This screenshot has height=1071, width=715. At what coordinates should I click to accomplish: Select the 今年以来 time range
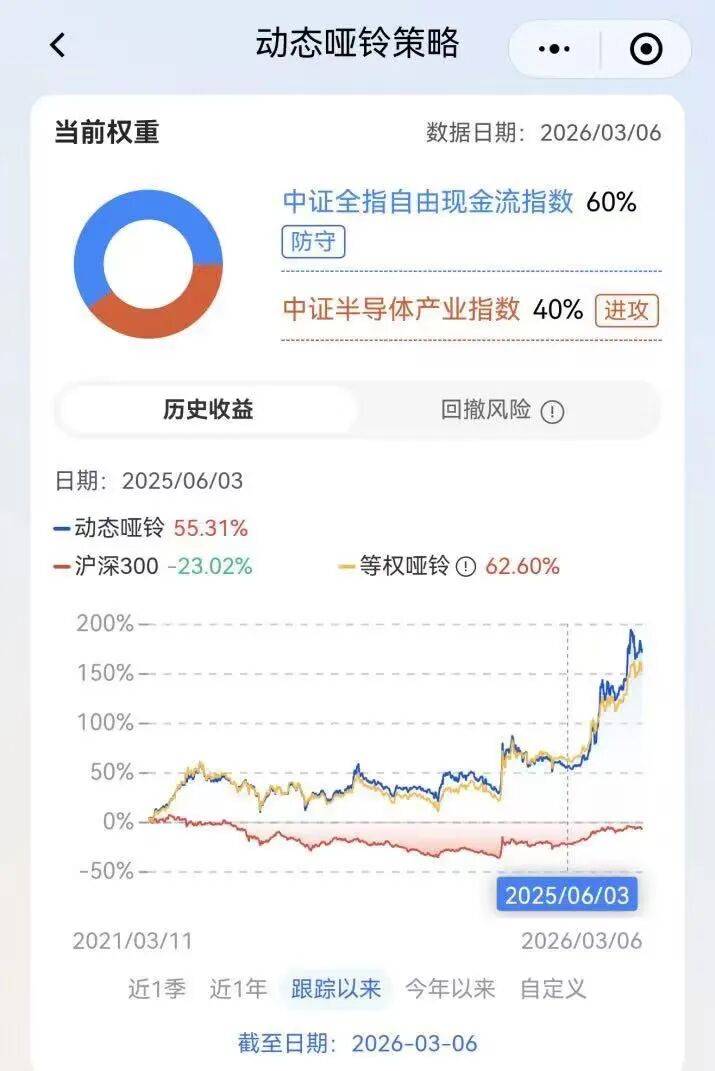449,989
